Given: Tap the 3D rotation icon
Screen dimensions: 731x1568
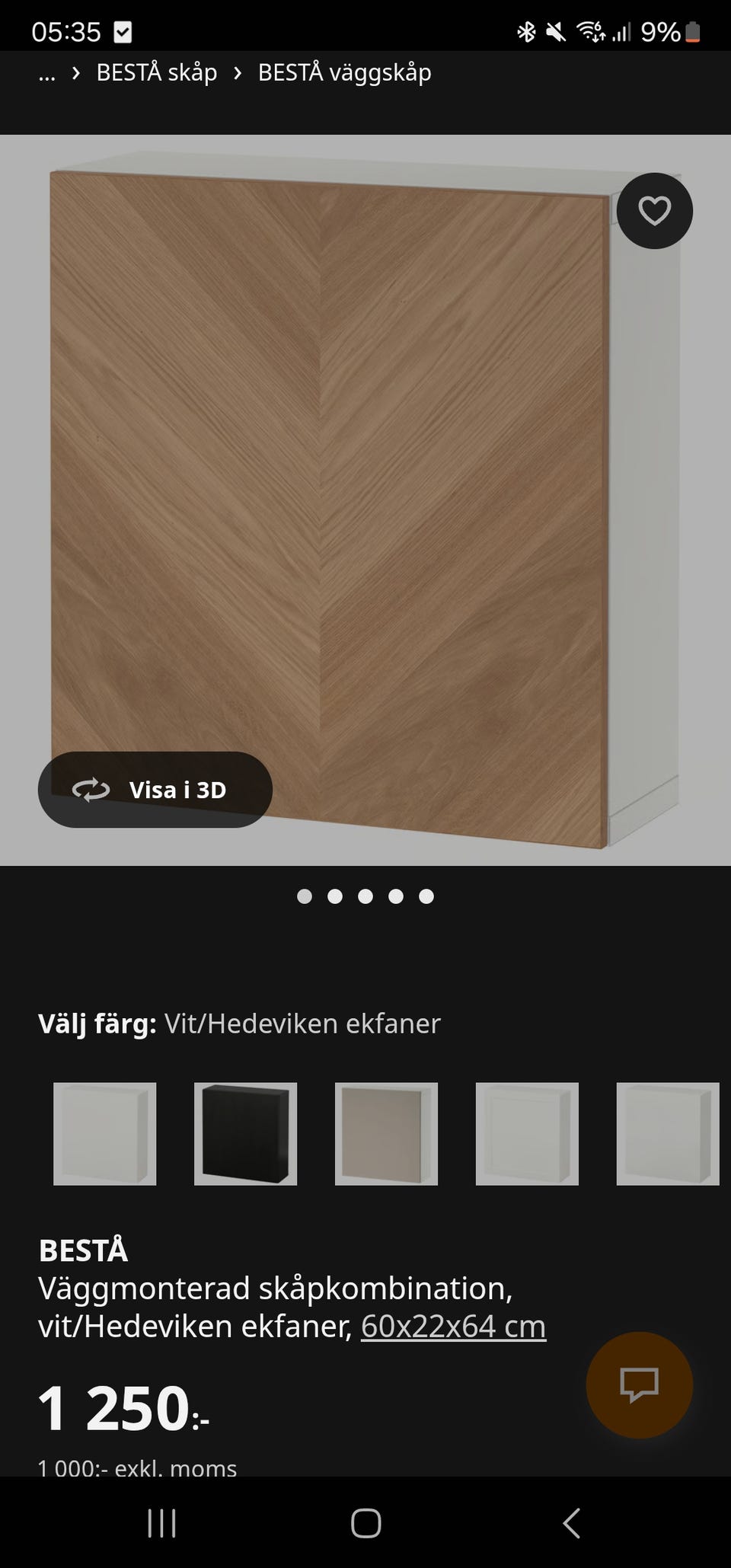Looking at the screenshot, I should (x=91, y=790).
